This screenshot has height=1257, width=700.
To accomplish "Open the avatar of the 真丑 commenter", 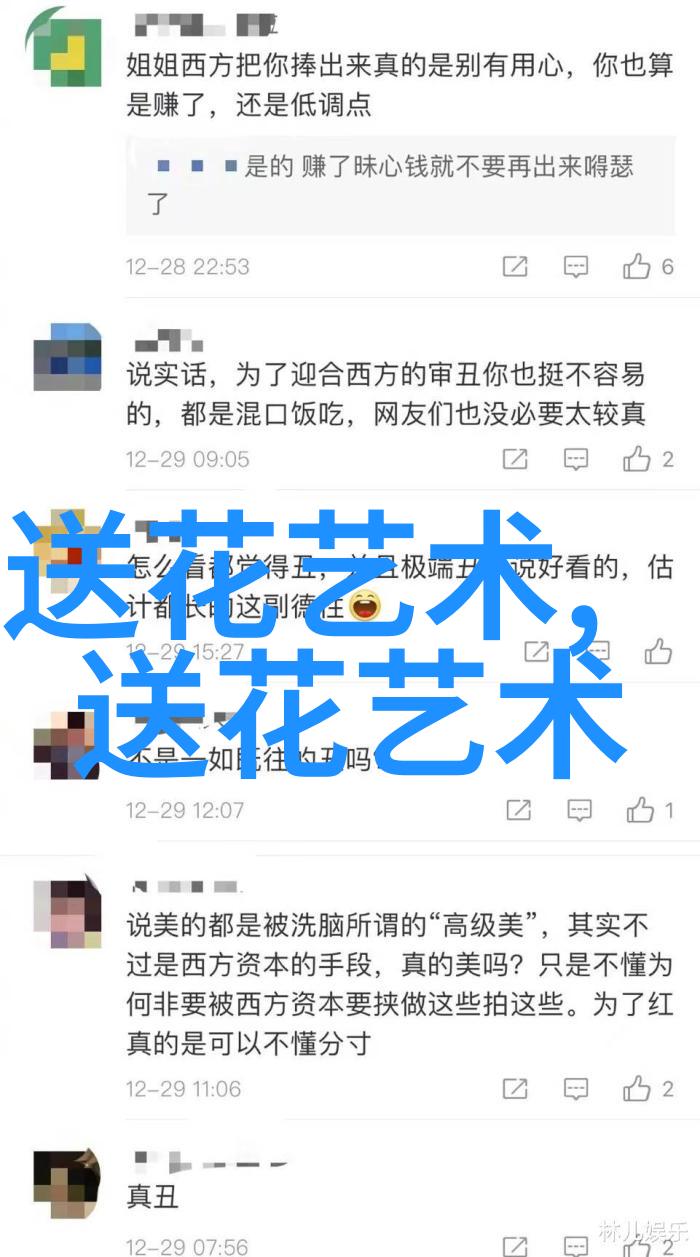I will (x=67, y=1189).
